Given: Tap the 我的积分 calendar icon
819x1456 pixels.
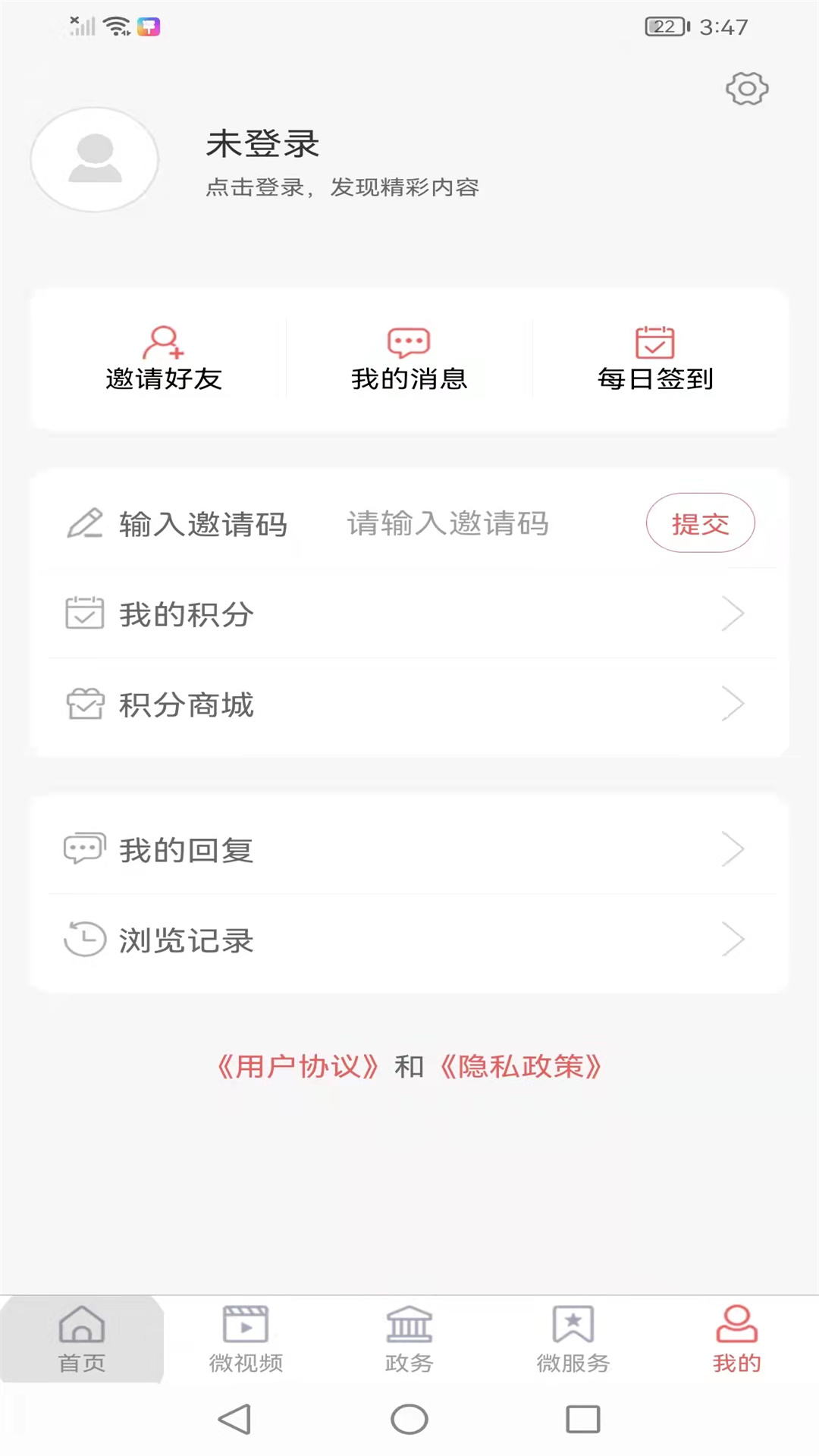Looking at the screenshot, I should [x=85, y=614].
